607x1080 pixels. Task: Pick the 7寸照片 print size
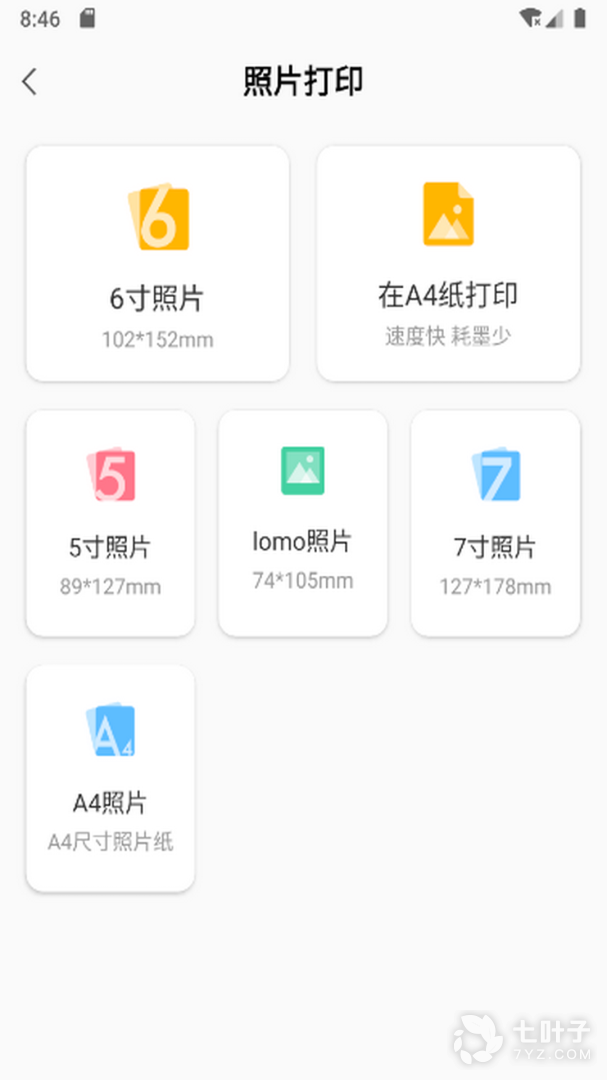(x=495, y=522)
